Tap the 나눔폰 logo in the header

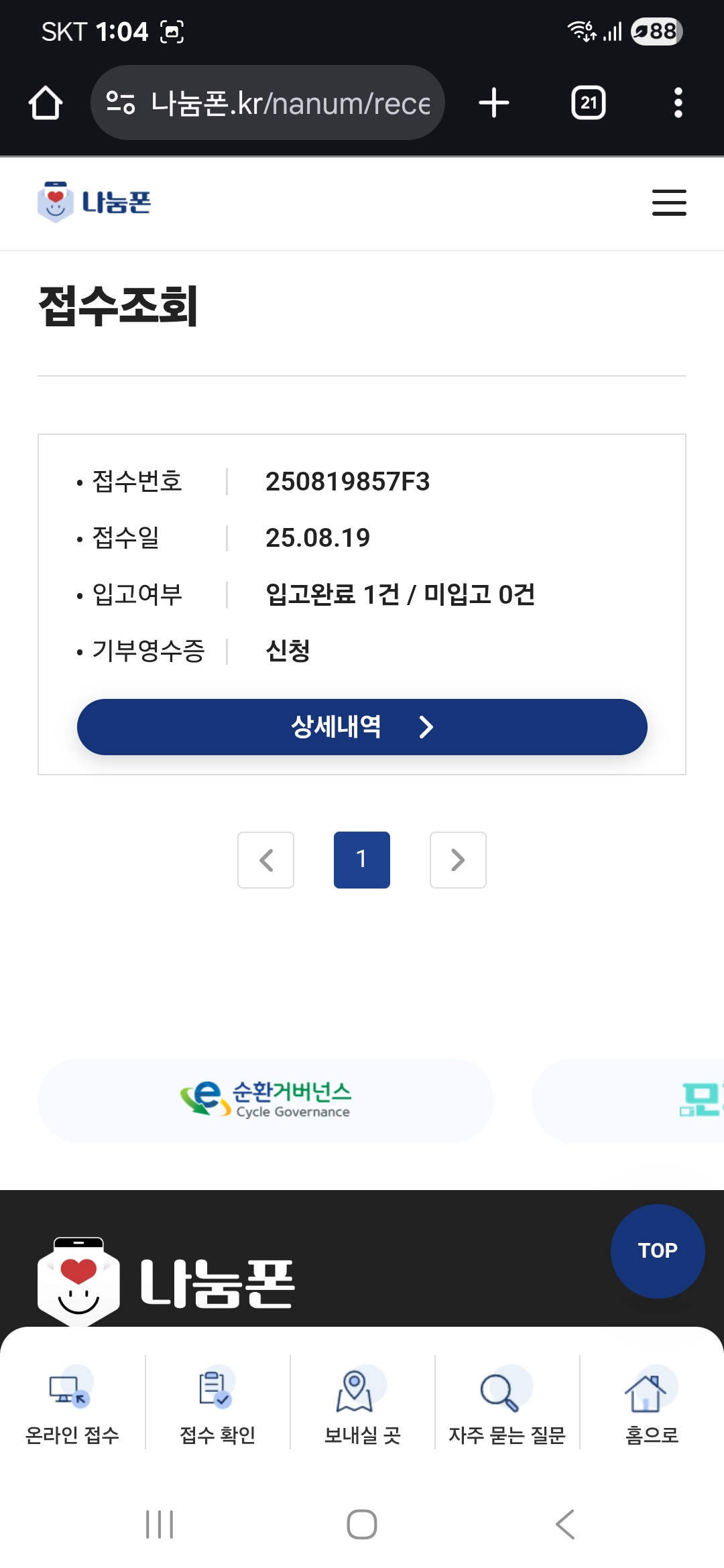[95, 202]
